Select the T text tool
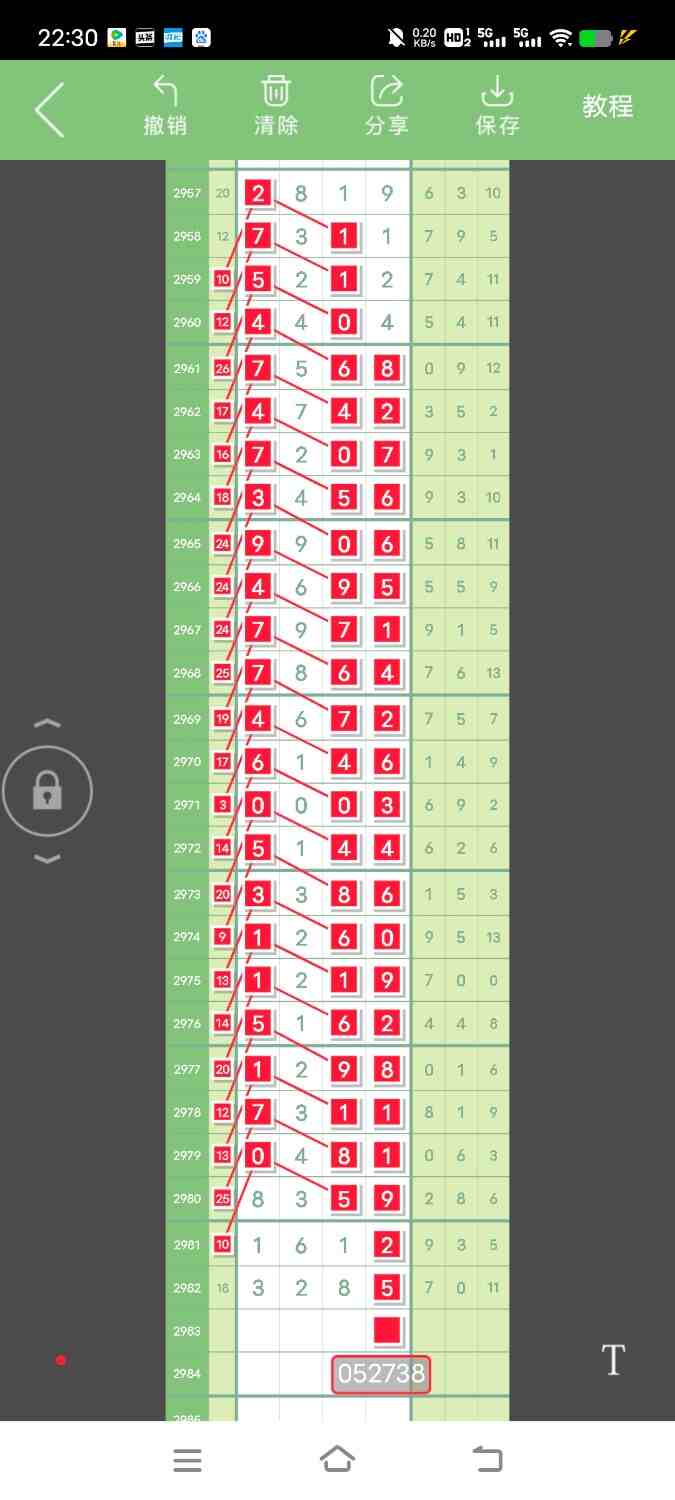Viewport: 675px width, 1500px height. 612,1360
